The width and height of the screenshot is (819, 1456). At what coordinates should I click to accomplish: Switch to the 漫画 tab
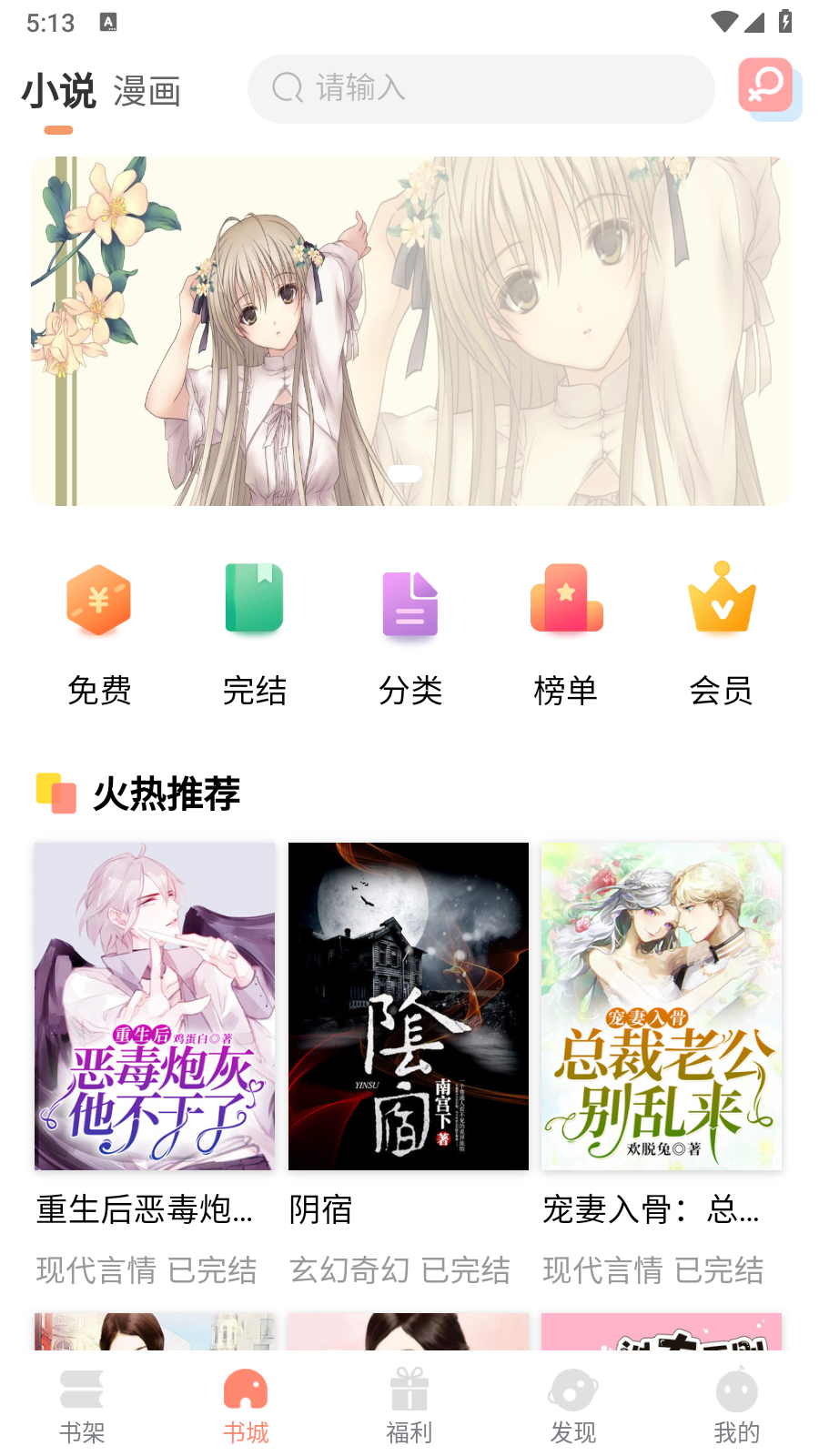pyautogui.click(x=147, y=92)
